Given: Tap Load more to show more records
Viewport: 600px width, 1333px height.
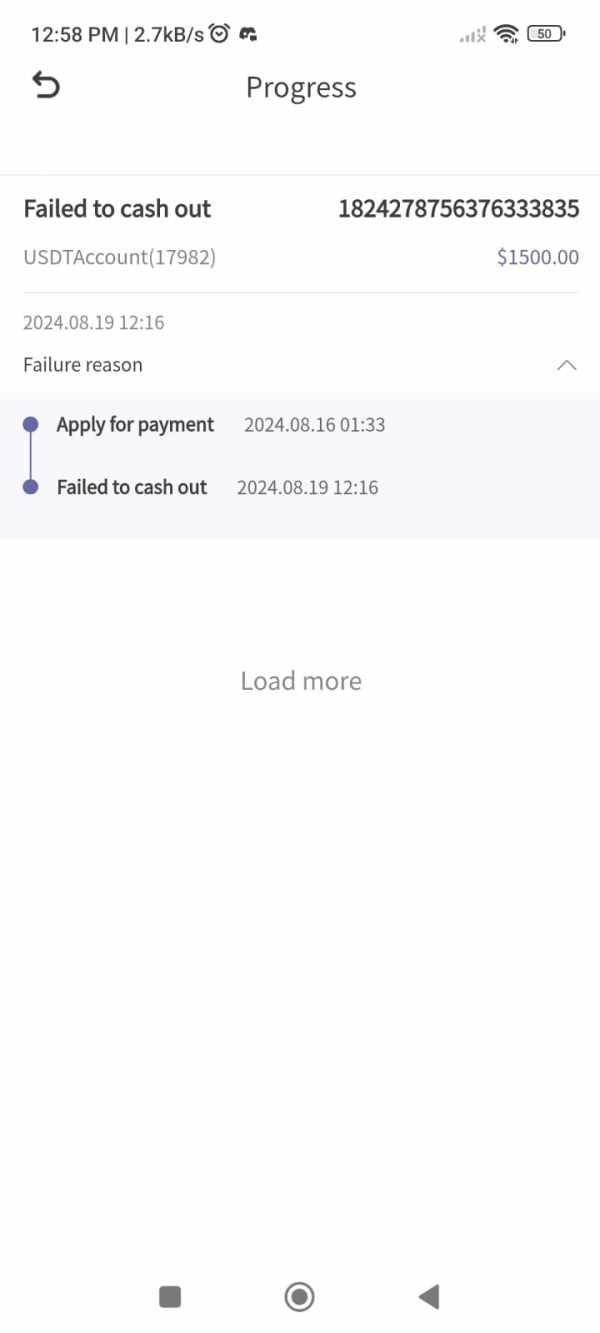Looking at the screenshot, I should 301,681.
